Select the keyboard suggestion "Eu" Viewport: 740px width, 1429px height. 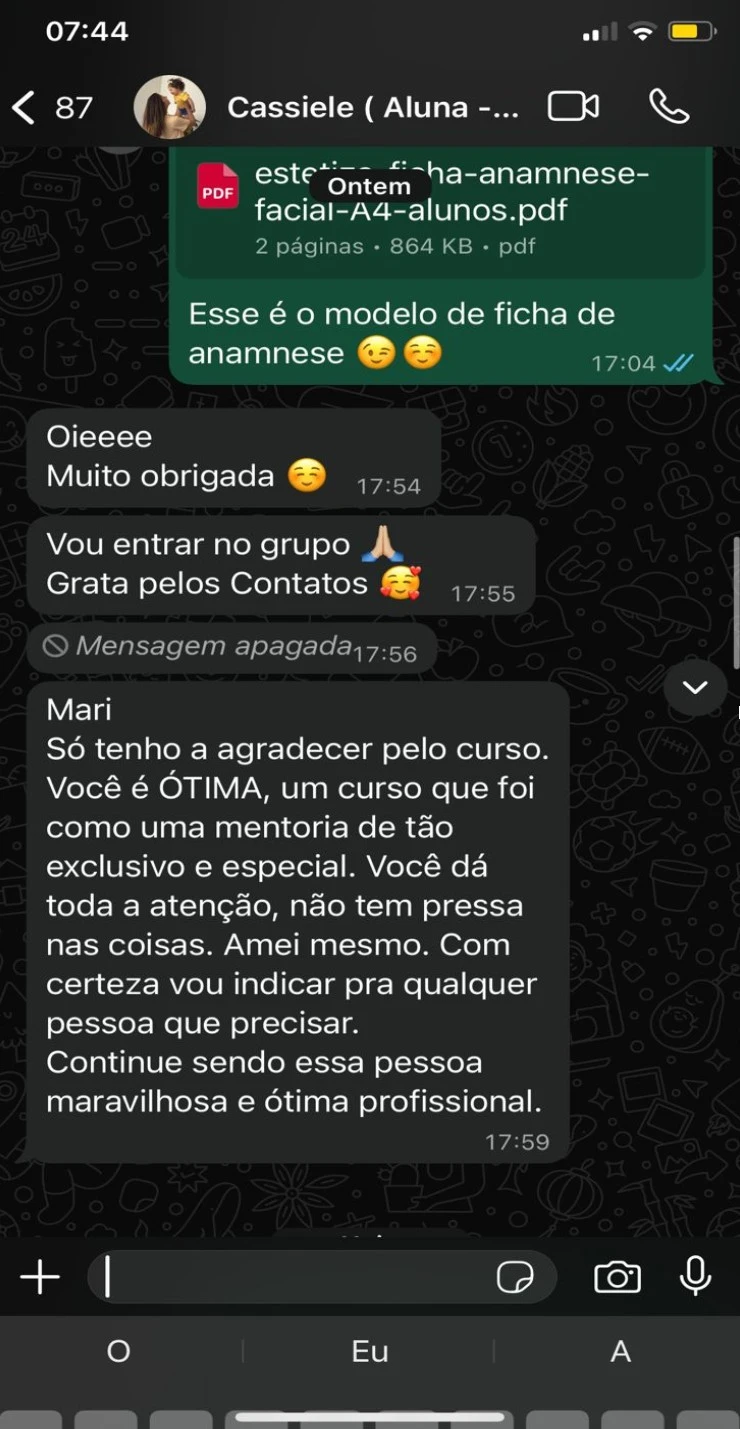point(369,1352)
